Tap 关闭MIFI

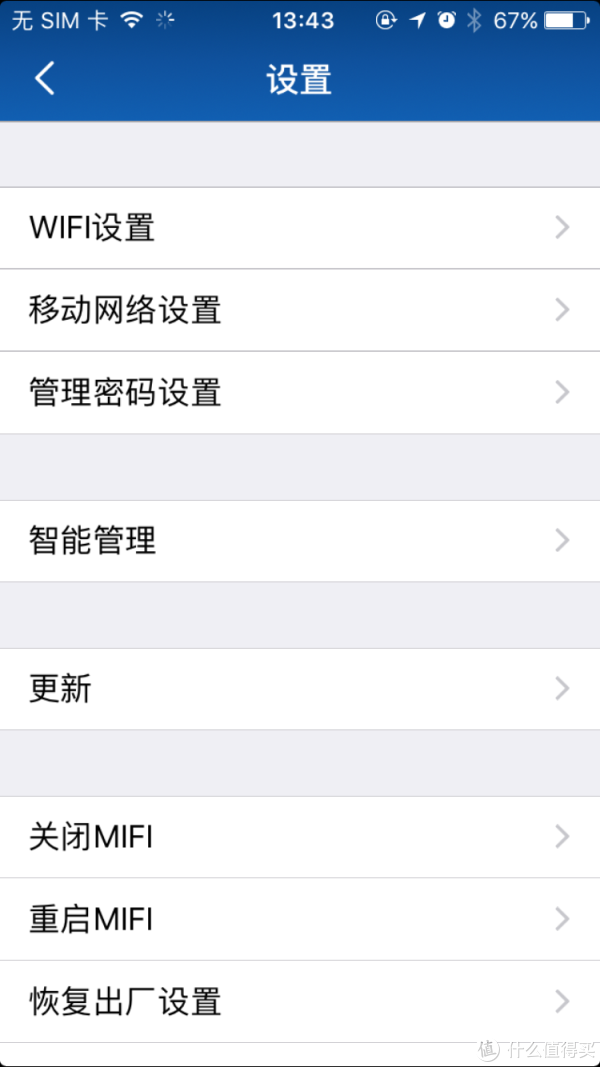click(x=300, y=837)
